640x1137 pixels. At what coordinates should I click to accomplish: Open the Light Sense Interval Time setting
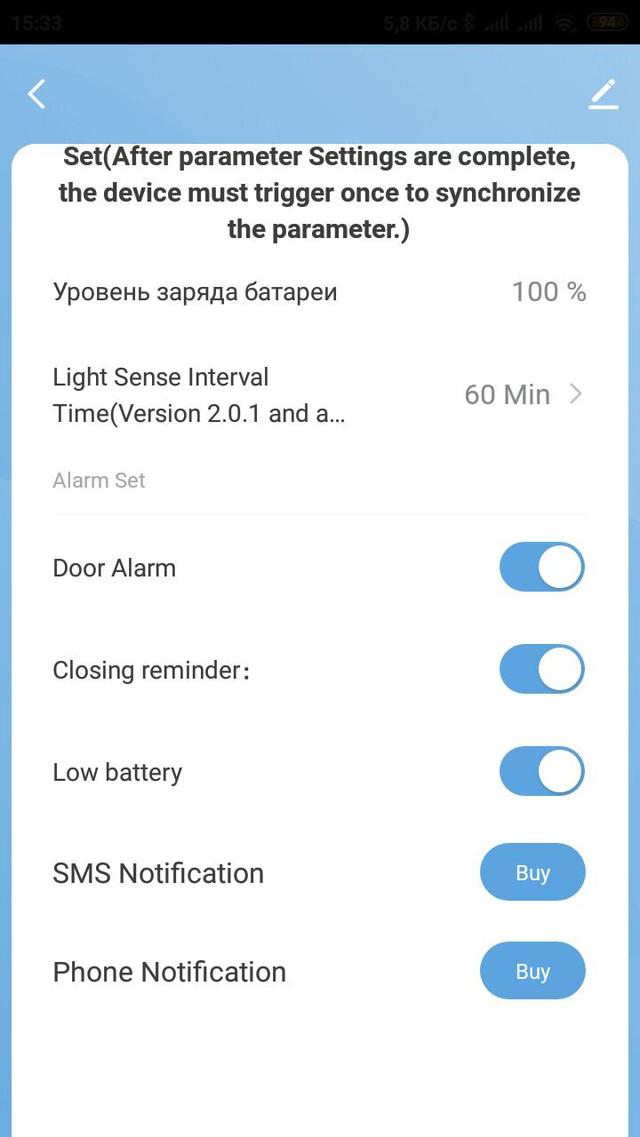click(318, 395)
